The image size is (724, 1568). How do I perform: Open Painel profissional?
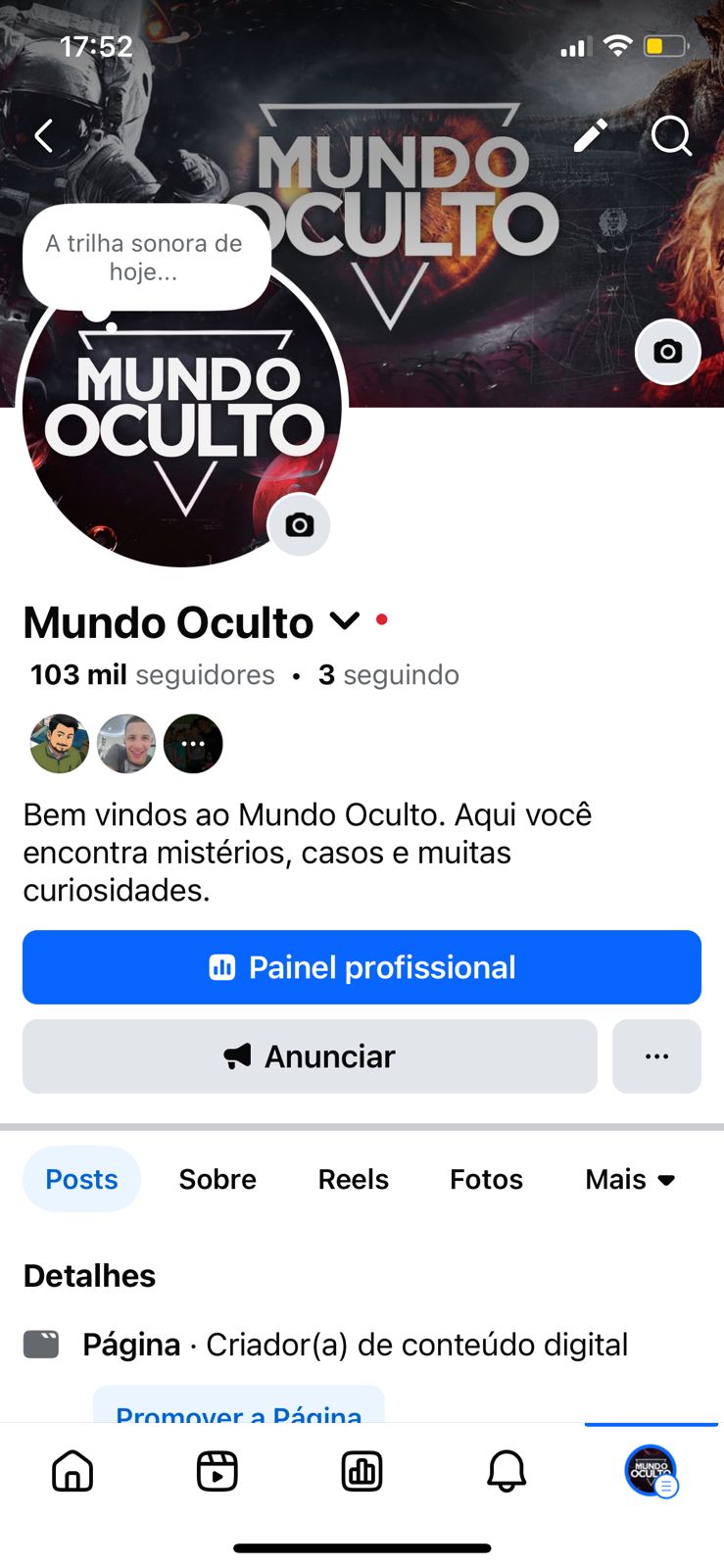(x=362, y=967)
